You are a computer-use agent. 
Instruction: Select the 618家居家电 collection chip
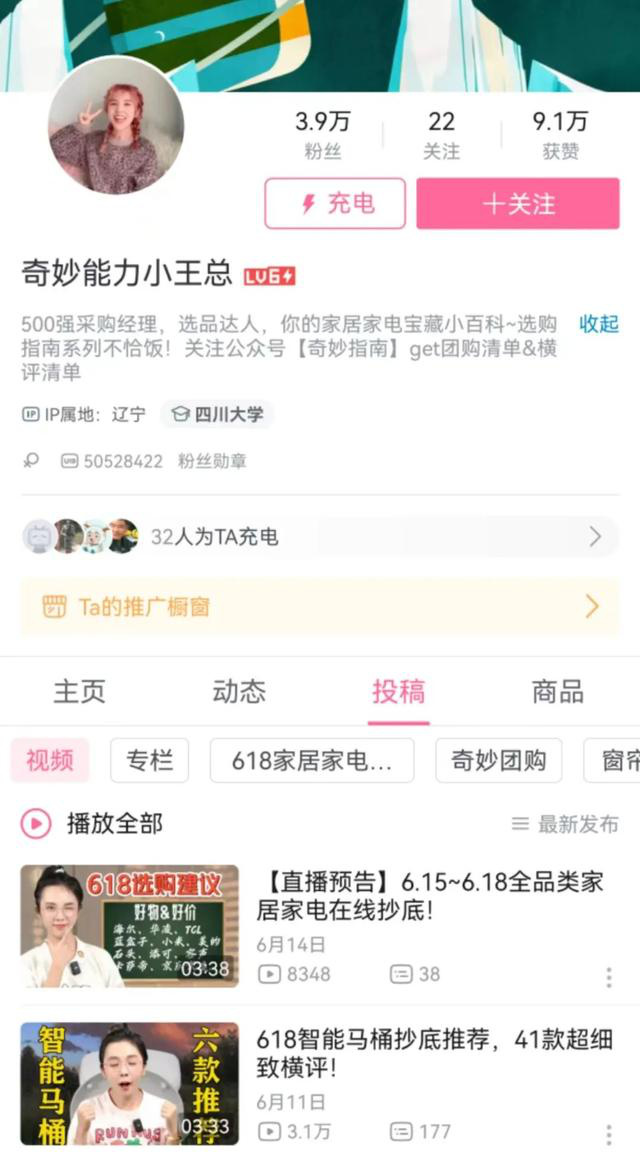pos(311,761)
